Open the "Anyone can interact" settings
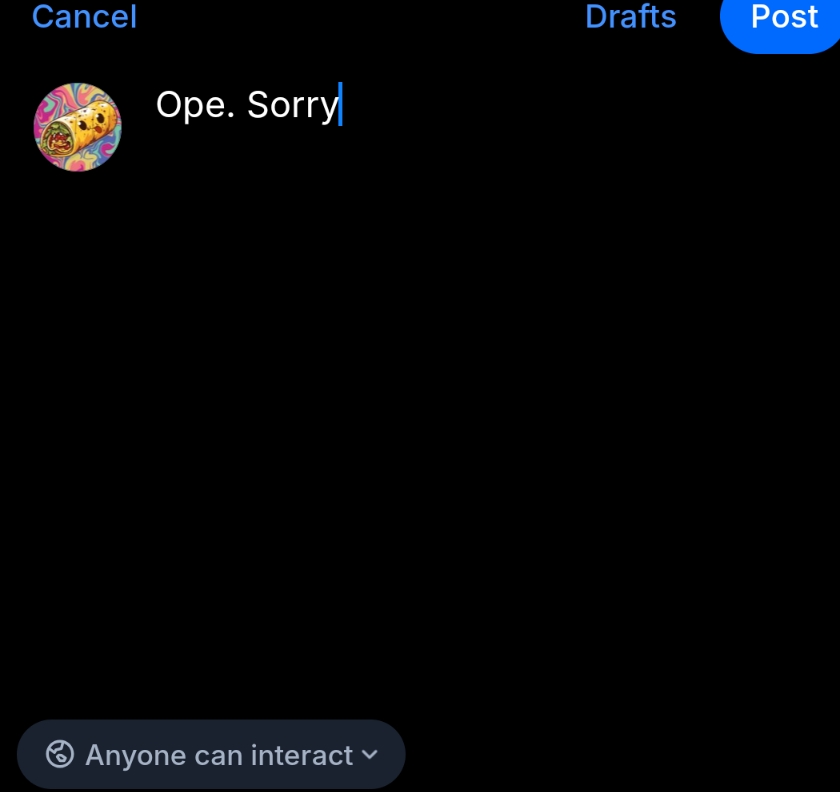Viewport: 840px width, 792px height. [211, 755]
